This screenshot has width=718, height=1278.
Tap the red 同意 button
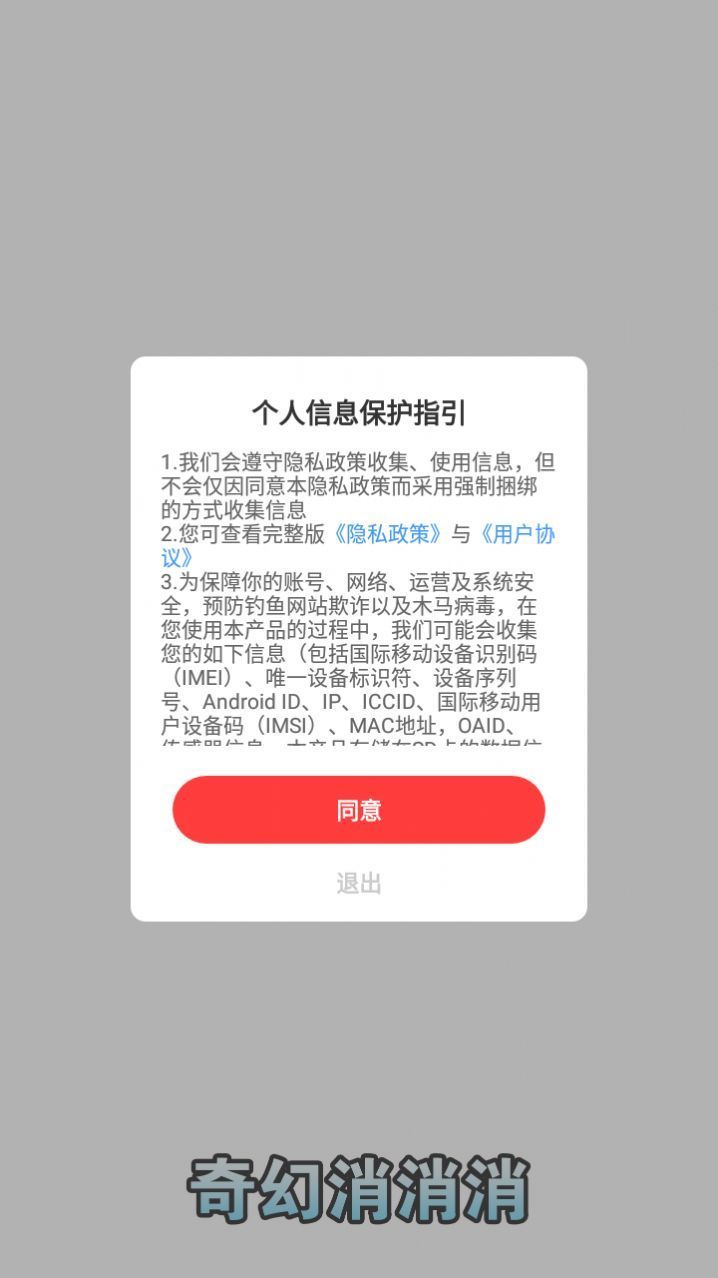coord(358,809)
